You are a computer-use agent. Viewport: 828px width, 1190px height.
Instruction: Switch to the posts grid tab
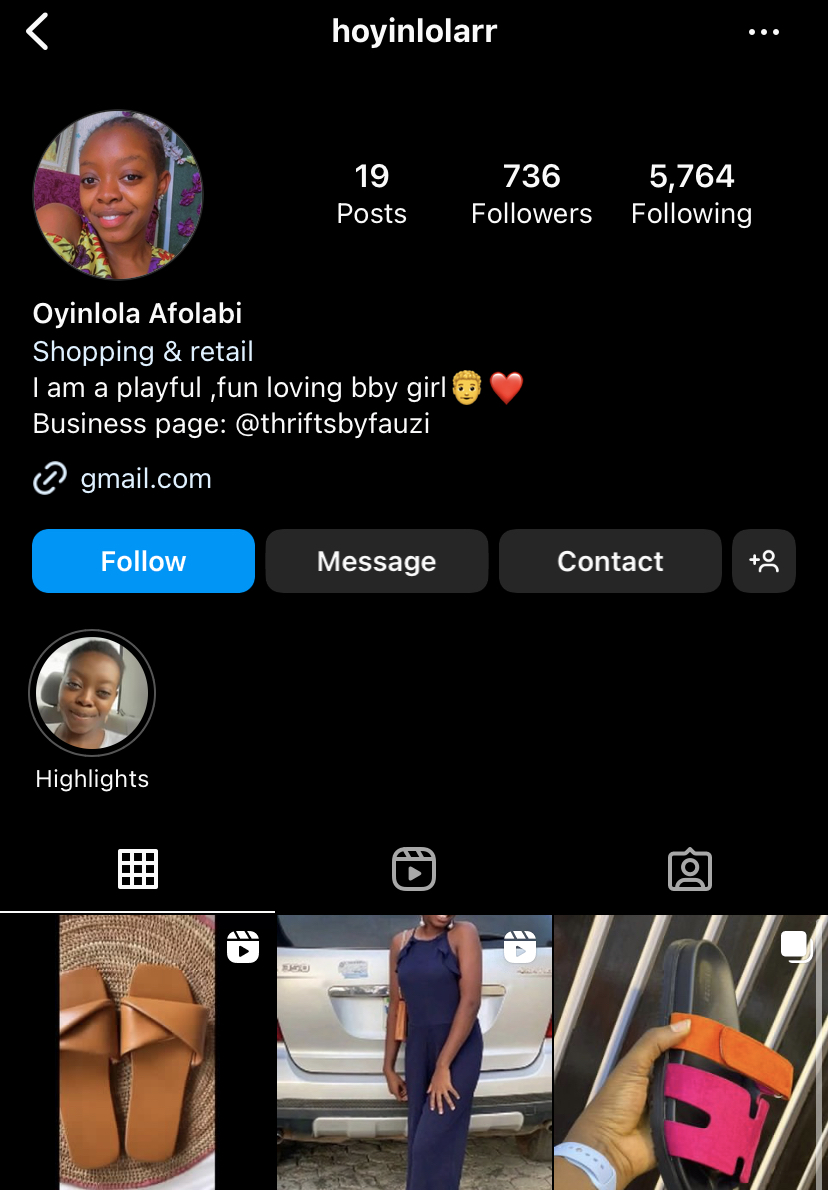138,869
